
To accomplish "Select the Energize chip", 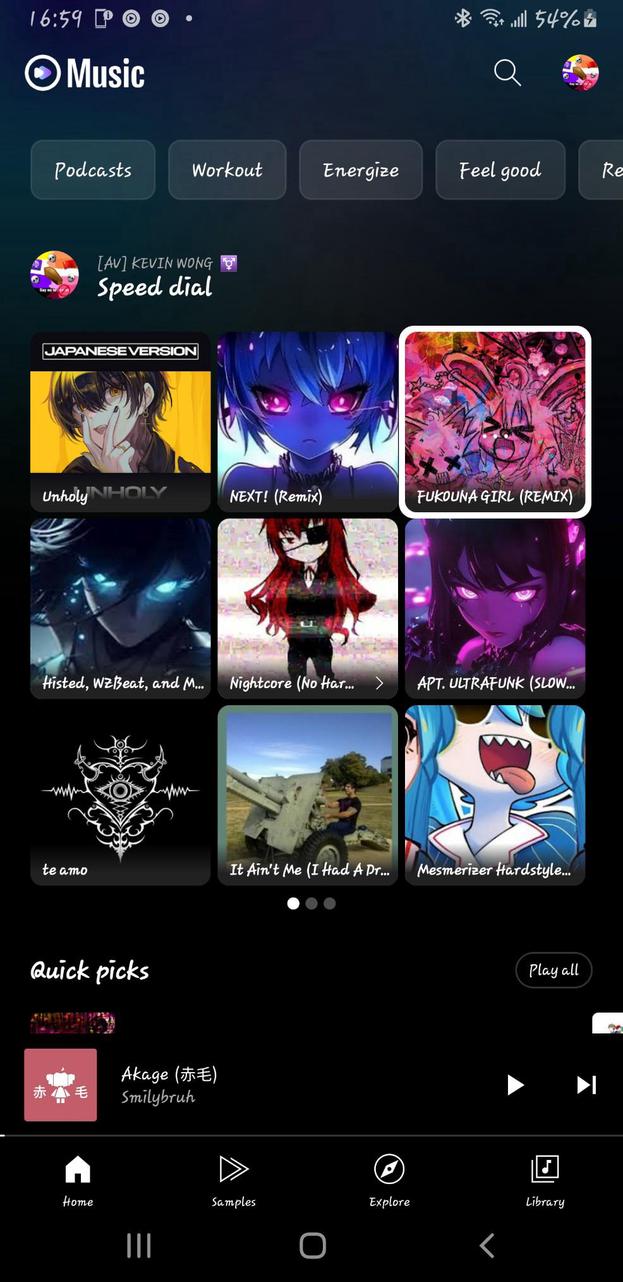I will click(360, 170).
